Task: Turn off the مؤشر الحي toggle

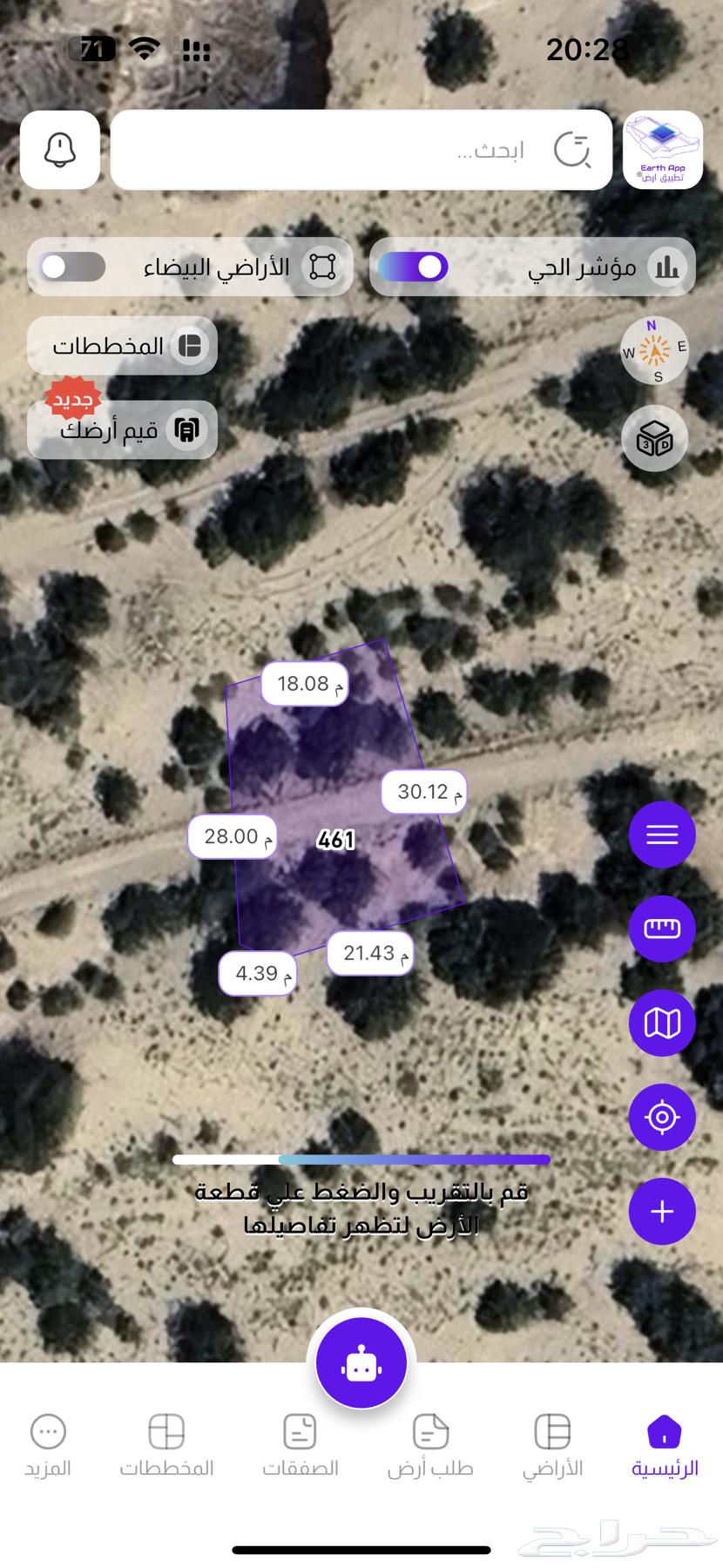Action: (414, 267)
